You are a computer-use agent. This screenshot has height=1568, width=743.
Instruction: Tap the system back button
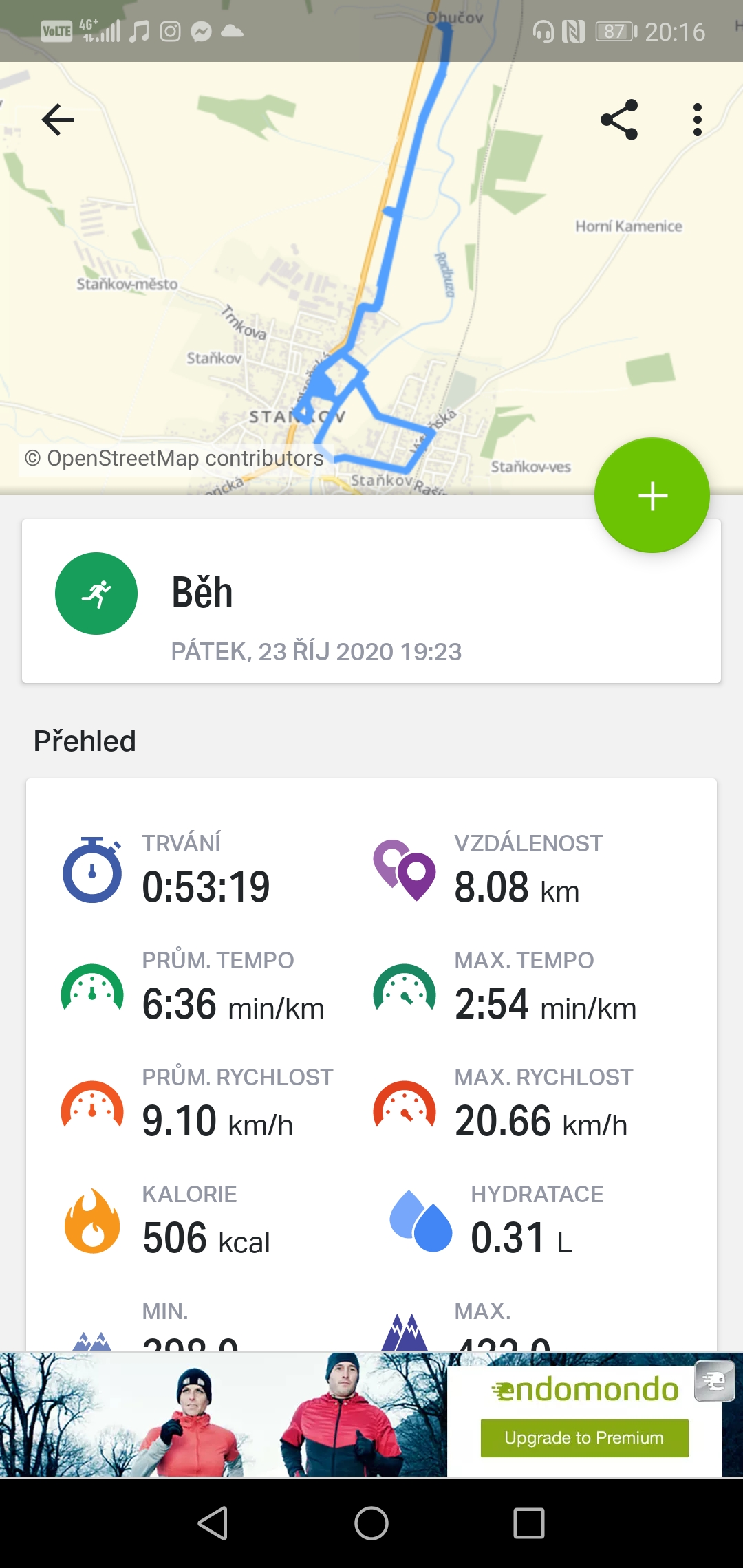213,1523
